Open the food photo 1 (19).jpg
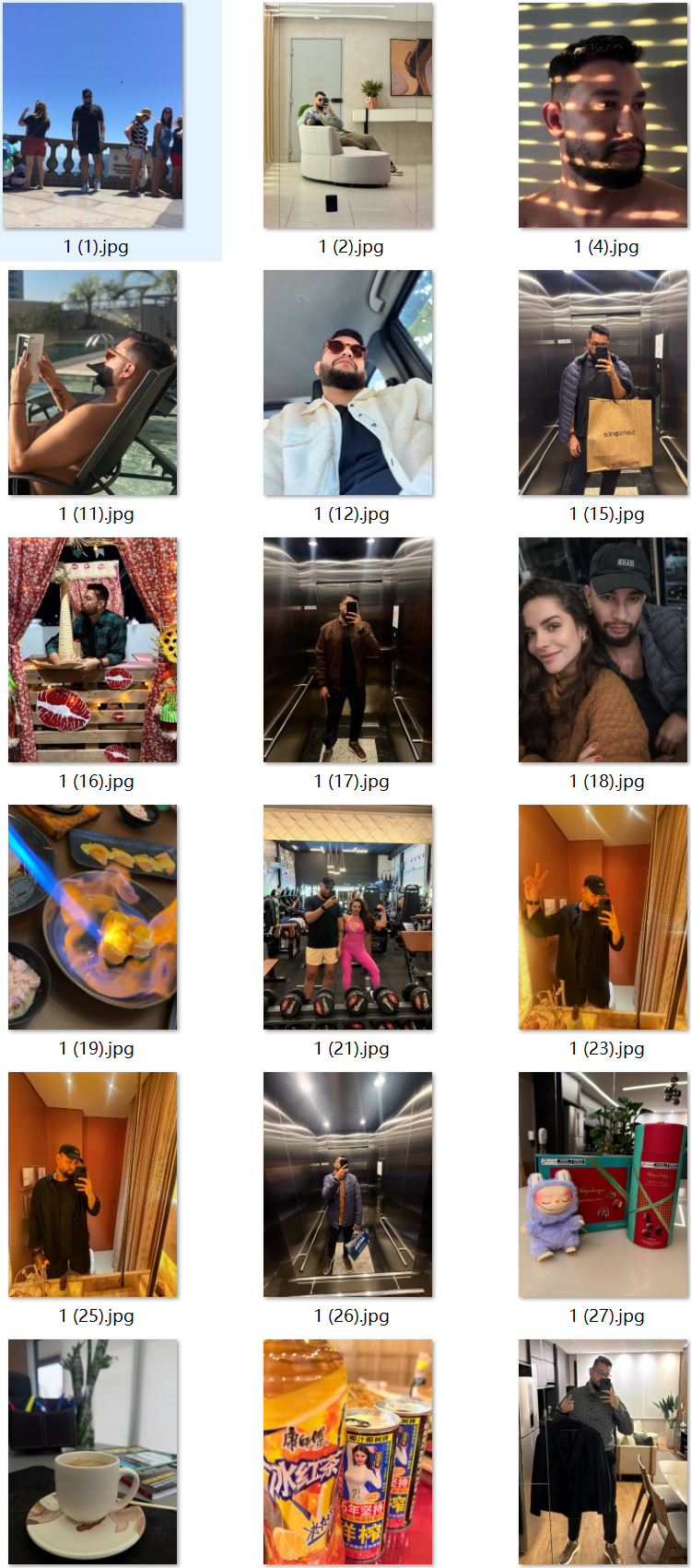Image resolution: width=691 pixels, height=1568 pixels. 93,917
